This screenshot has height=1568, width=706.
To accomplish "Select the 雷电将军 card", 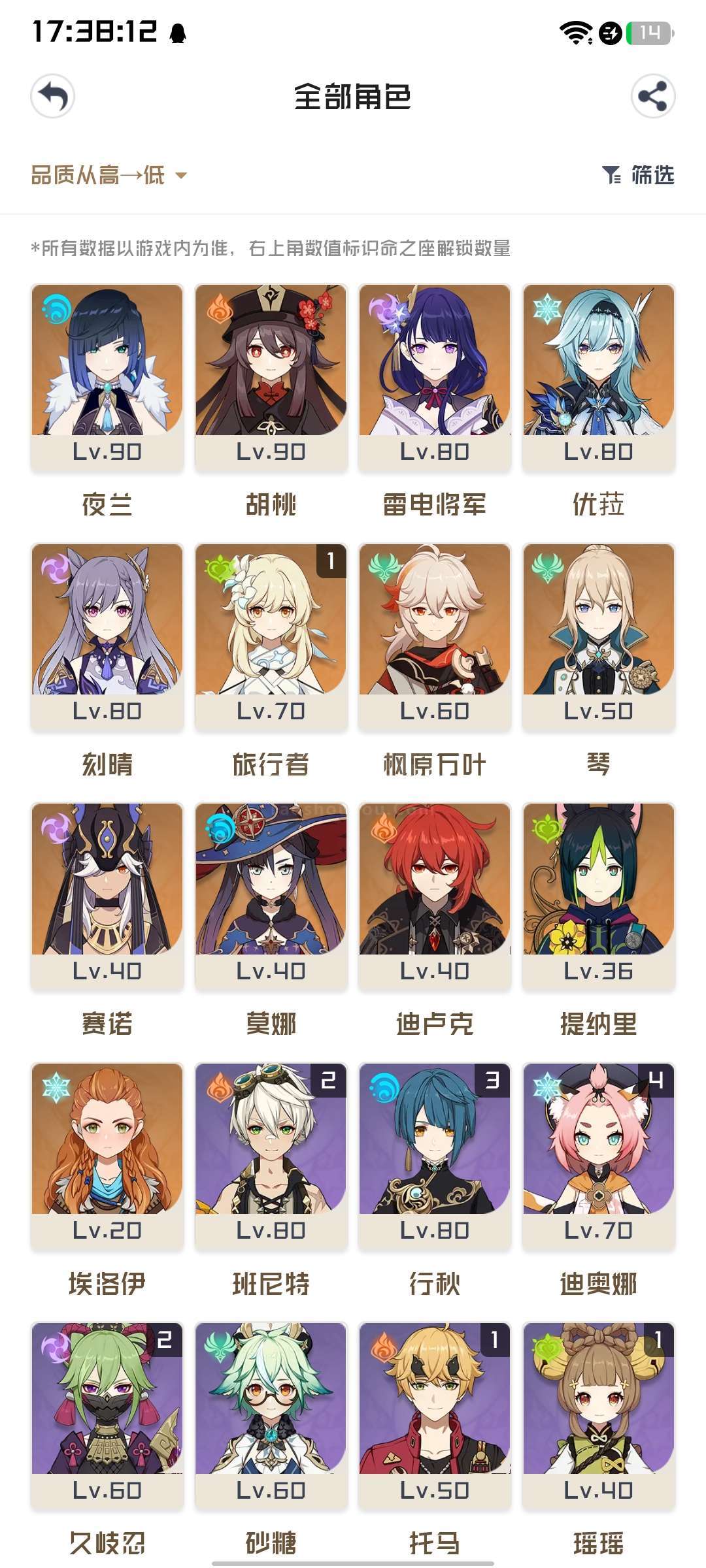I will tap(435, 378).
